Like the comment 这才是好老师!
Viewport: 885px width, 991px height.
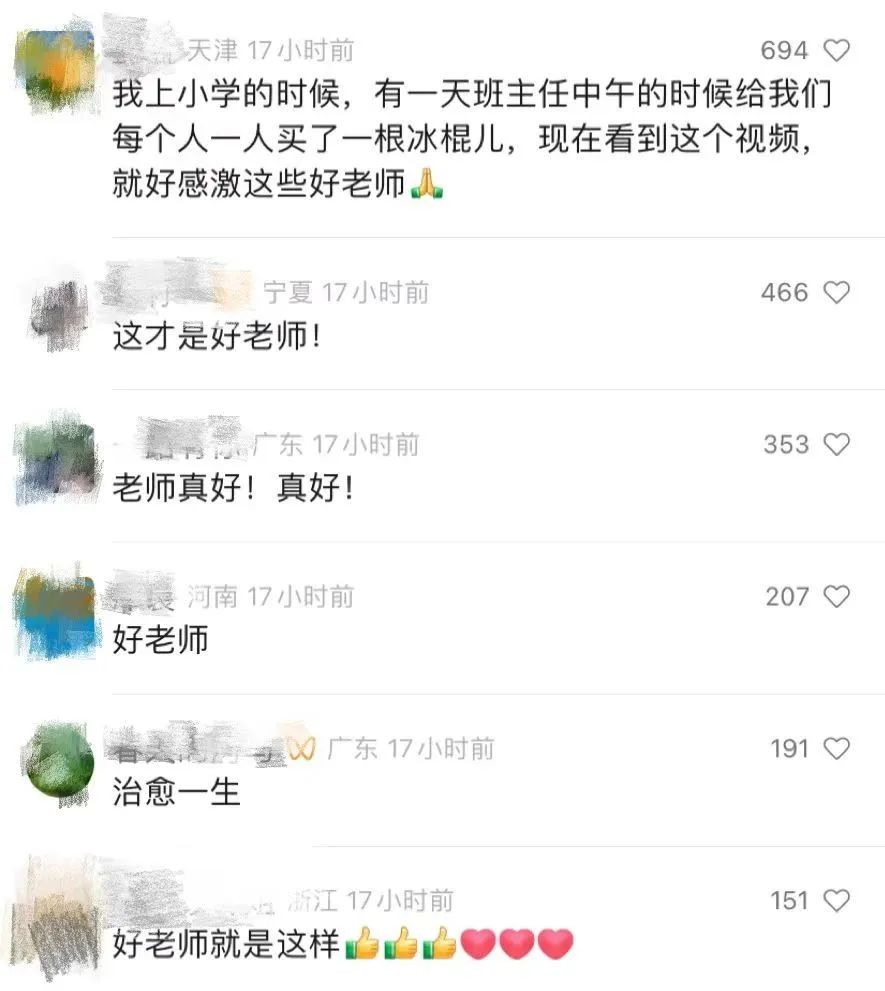[836, 293]
